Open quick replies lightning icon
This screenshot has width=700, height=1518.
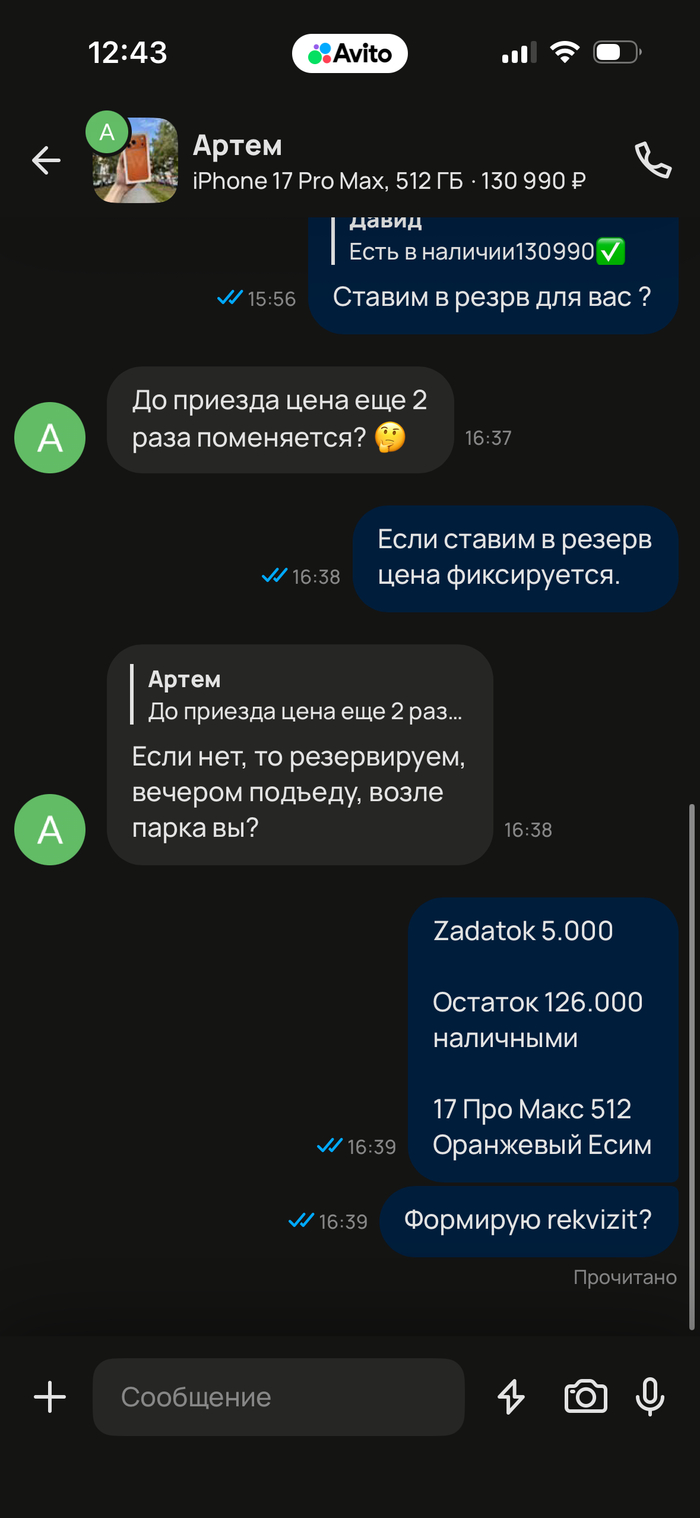(511, 1396)
